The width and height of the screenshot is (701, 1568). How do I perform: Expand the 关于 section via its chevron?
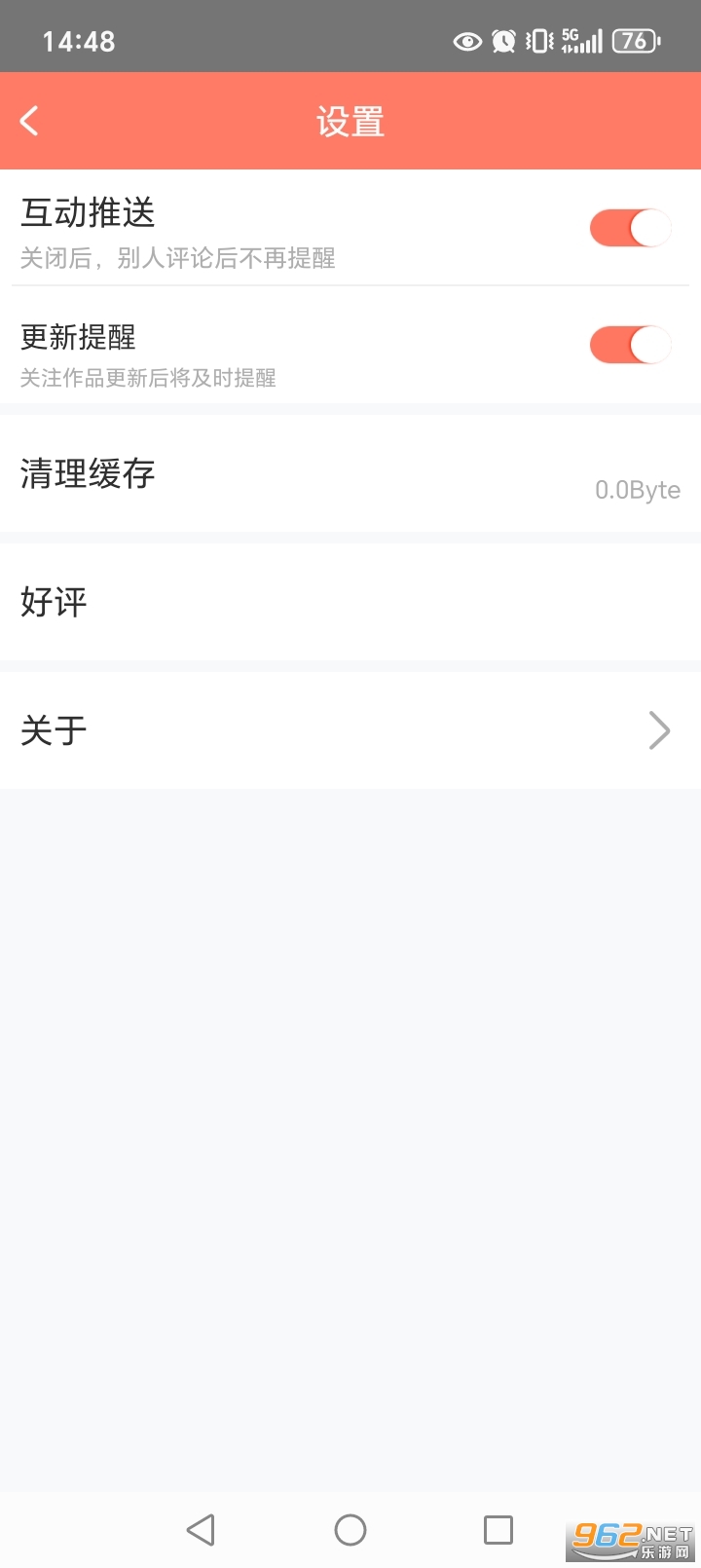point(659,730)
